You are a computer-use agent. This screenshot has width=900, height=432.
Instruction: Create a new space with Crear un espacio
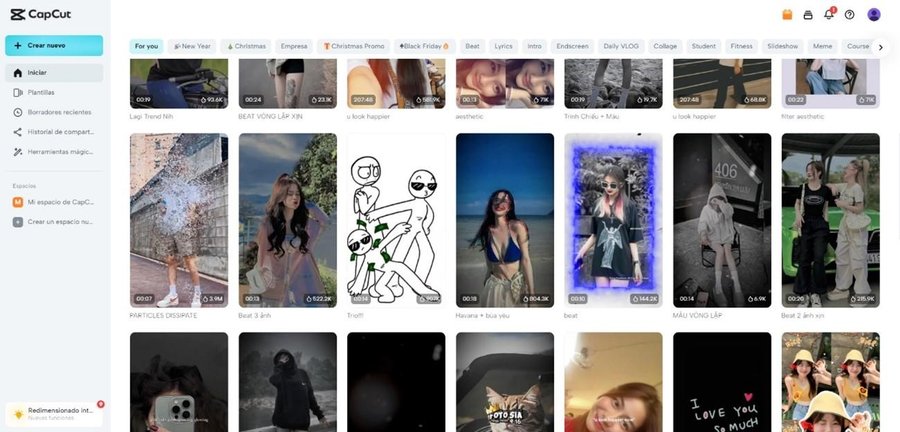tap(58, 222)
